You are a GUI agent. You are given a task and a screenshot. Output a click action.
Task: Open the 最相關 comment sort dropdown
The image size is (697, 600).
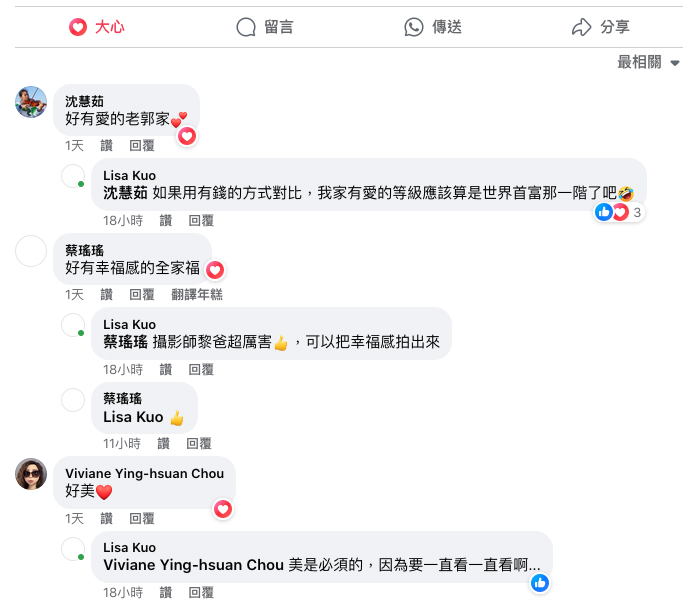(x=648, y=62)
